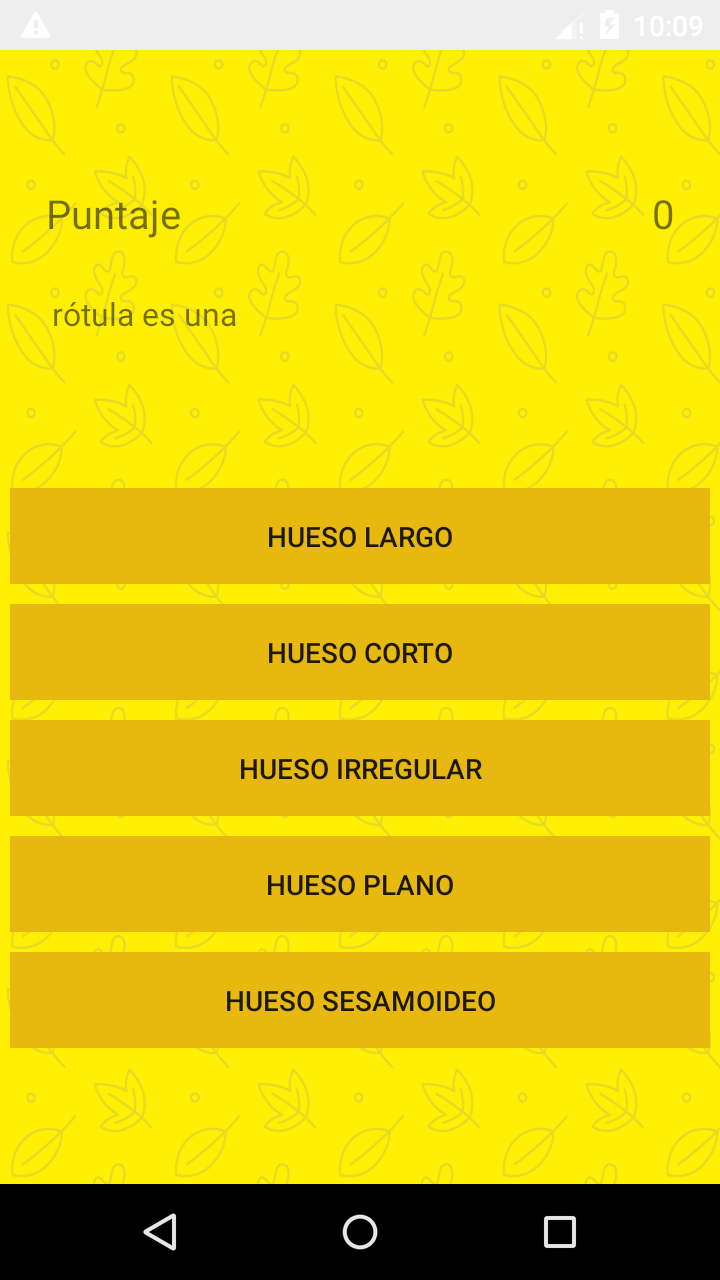The width and height of the screenshot is (720, 1280).
Task: Go back using the system back button
Action: coord(160,1232)
